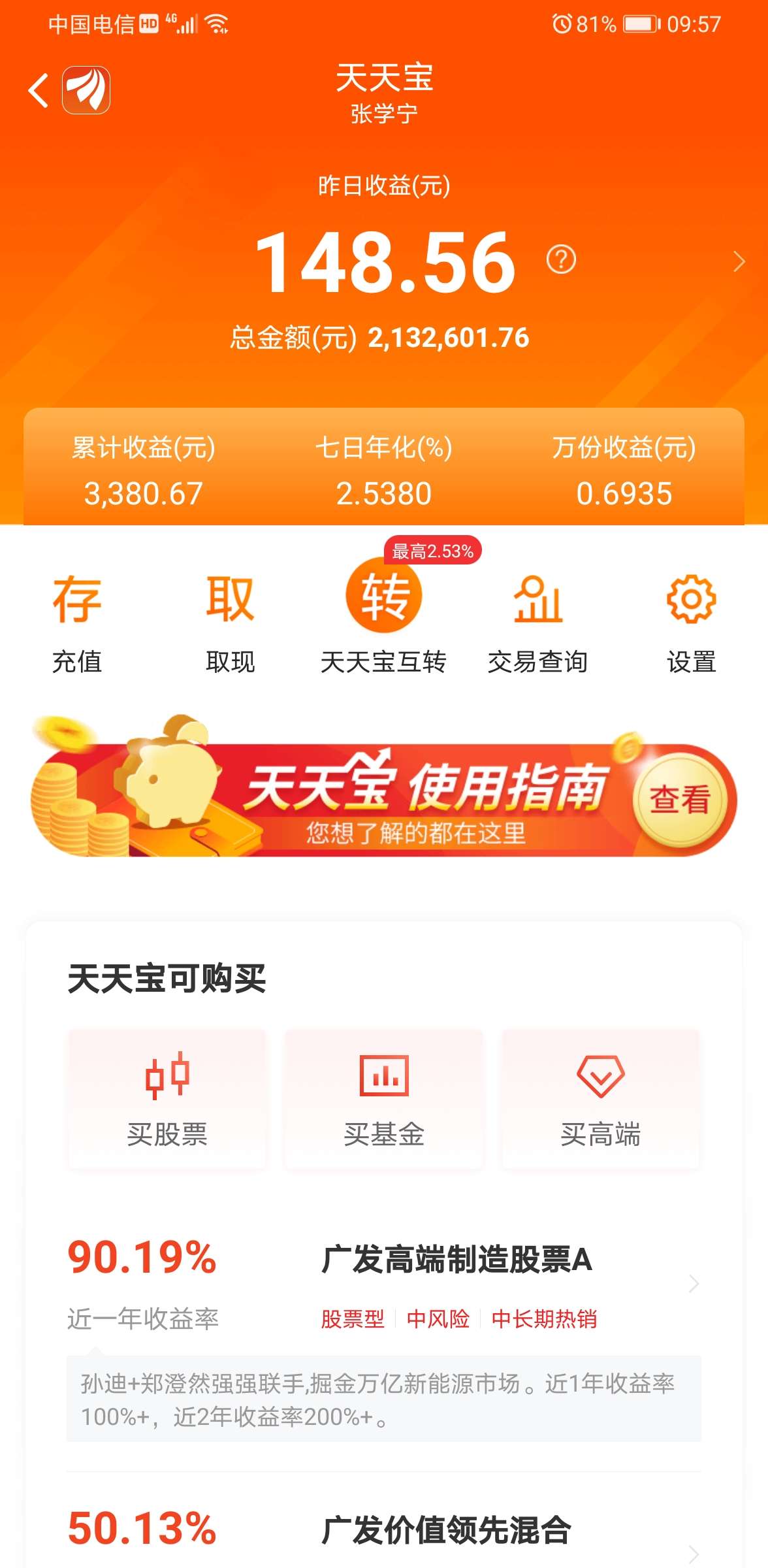Open 天天宝互转 transfer option
The image size is (768, 1568).
pyautogui.click(x=383, y=621)
